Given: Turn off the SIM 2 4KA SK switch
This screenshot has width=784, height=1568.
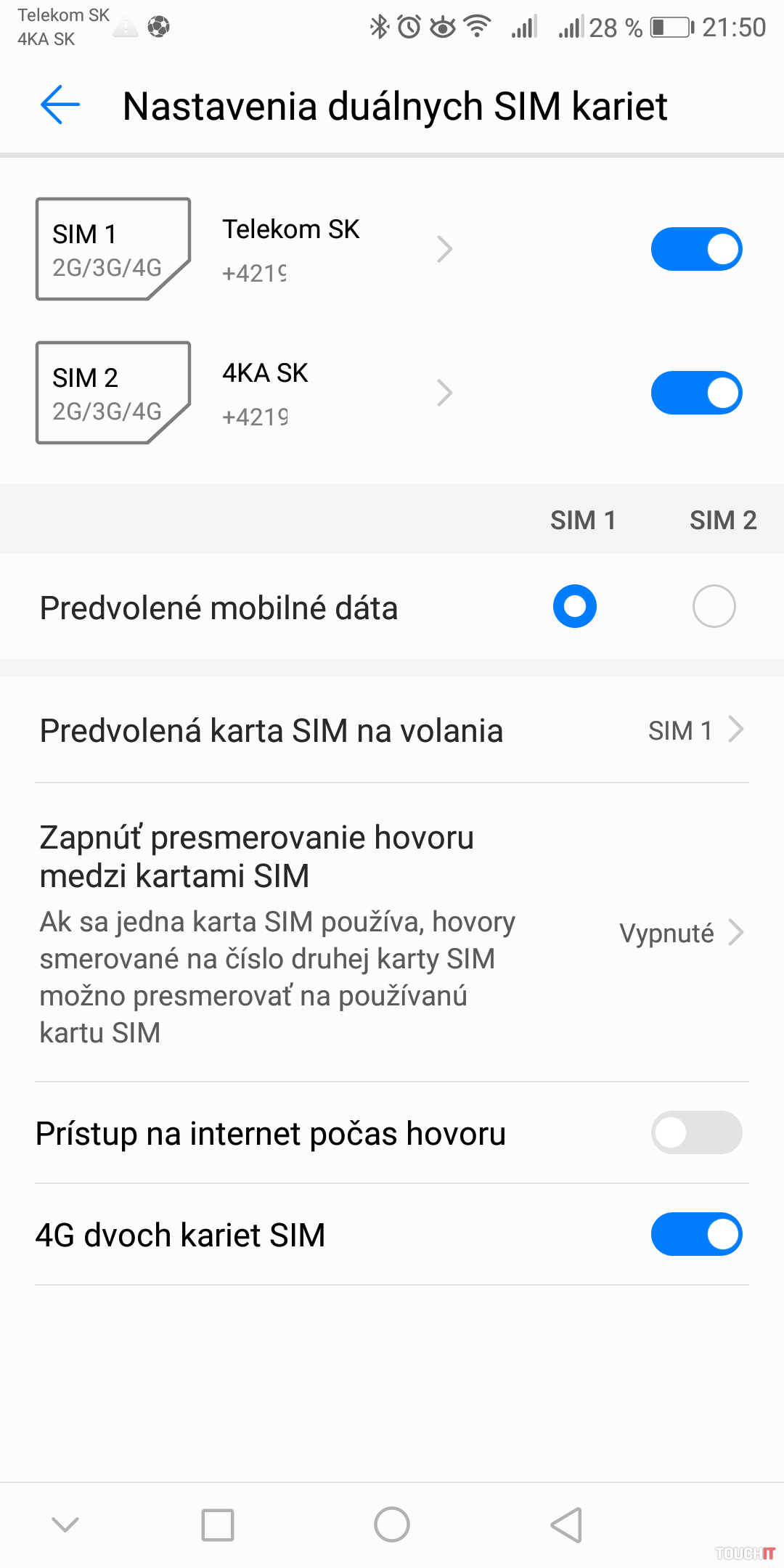Looking at the screenshot, I should (696, 393).
